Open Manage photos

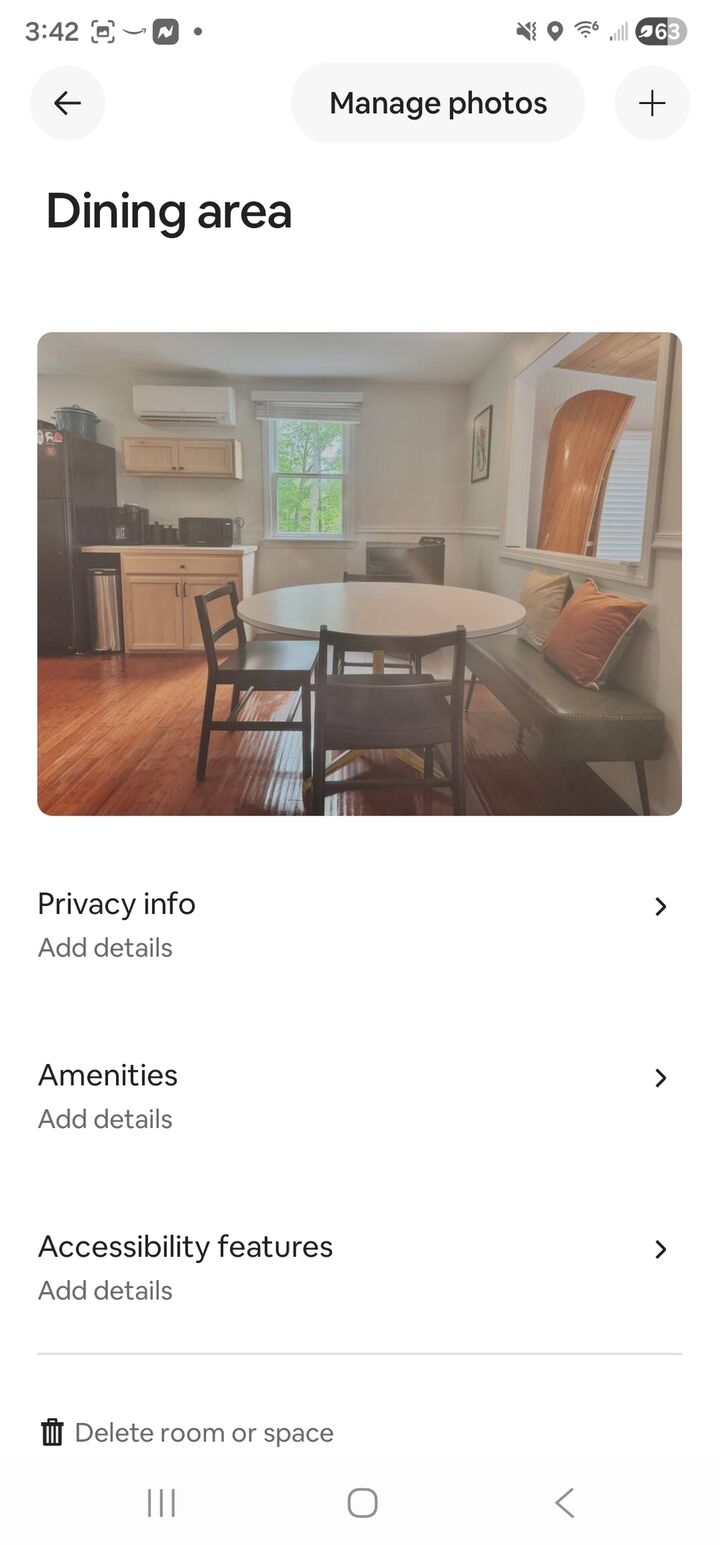pos(437,103)
